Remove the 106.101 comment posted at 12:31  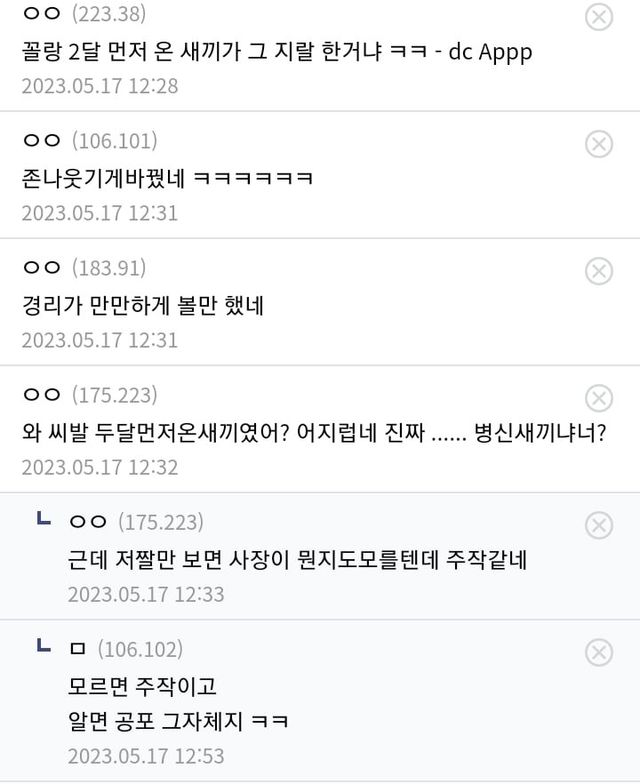598,144
